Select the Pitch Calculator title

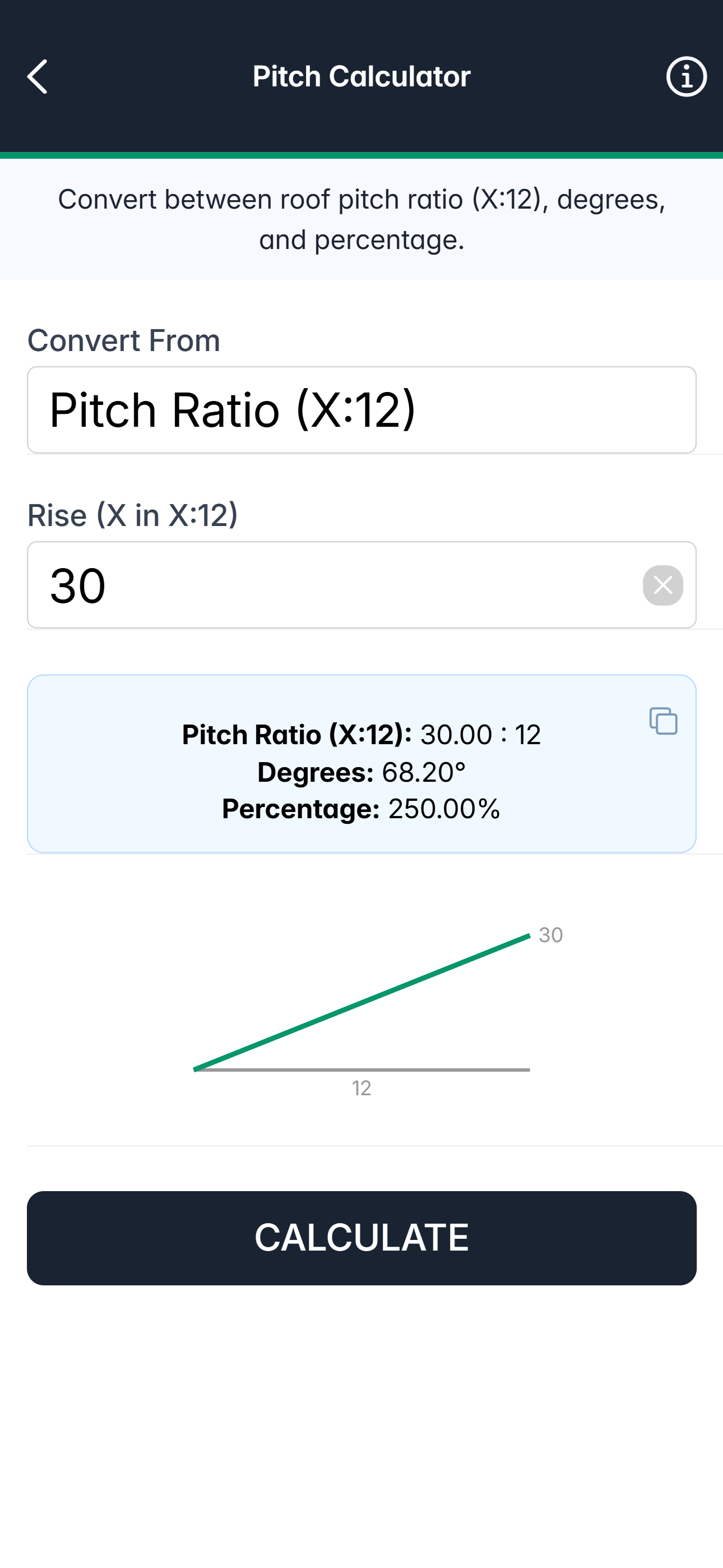pos(361,76)
